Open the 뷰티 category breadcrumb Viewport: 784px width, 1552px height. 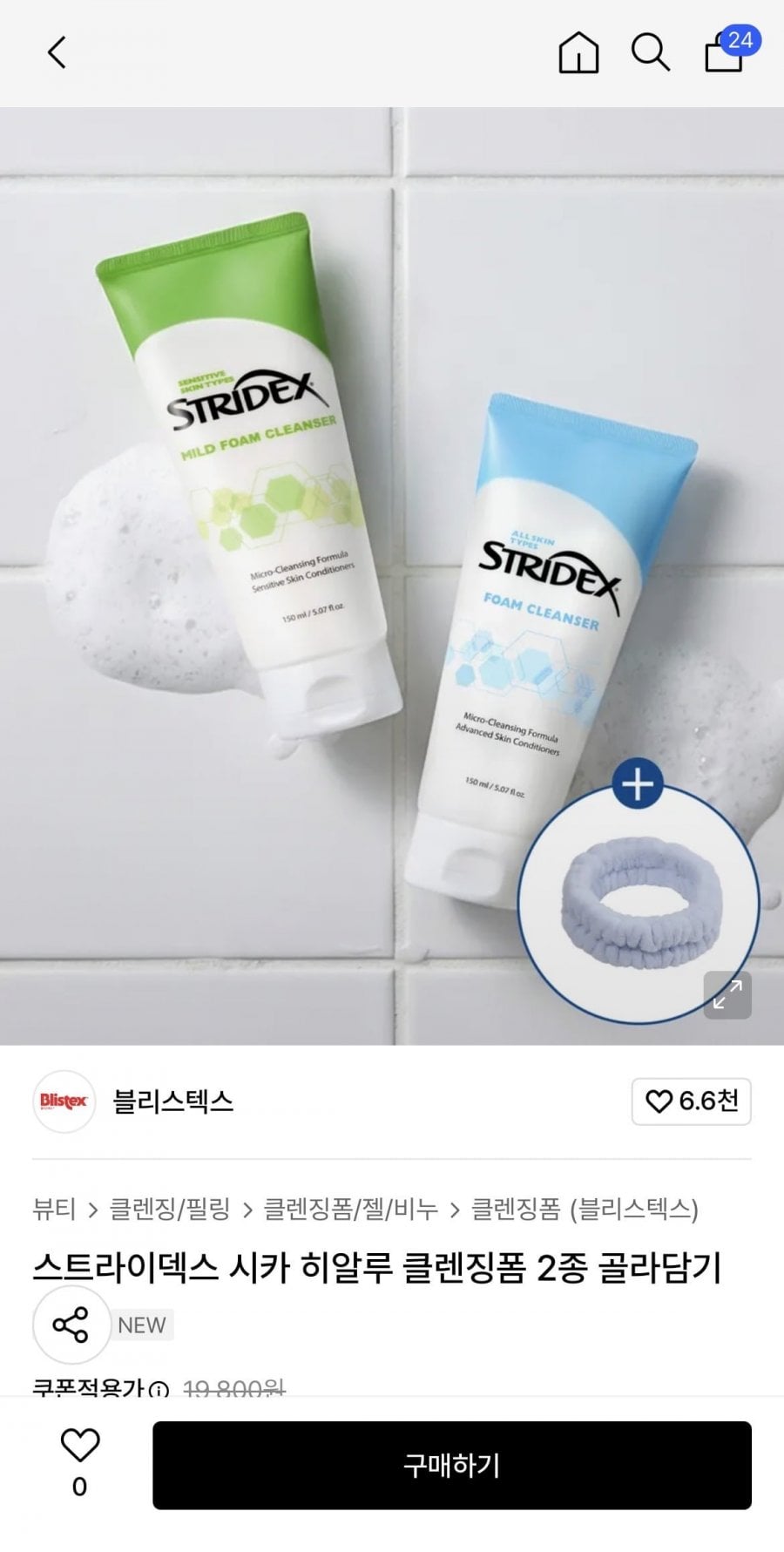click(54, 1209)
